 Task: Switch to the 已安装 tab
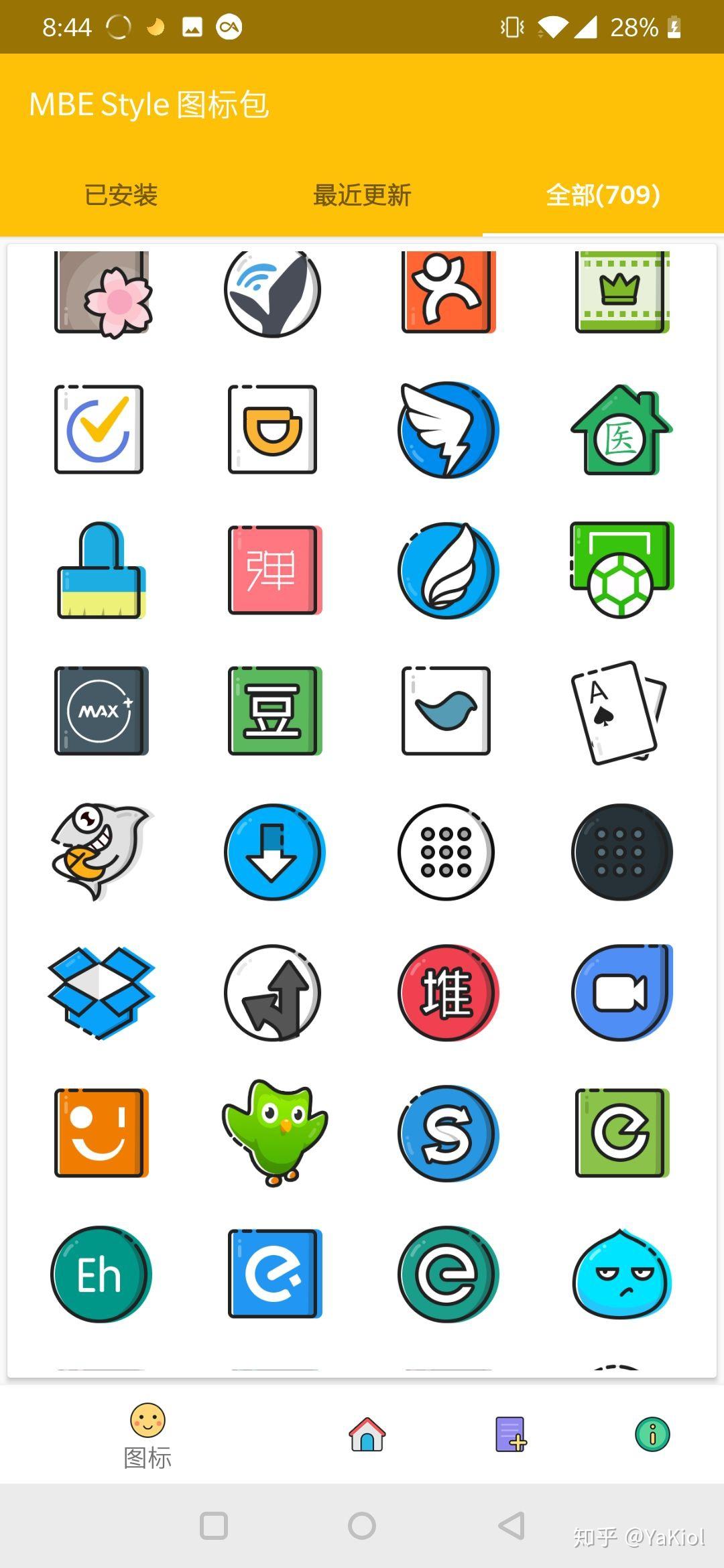tap(121, 195)
